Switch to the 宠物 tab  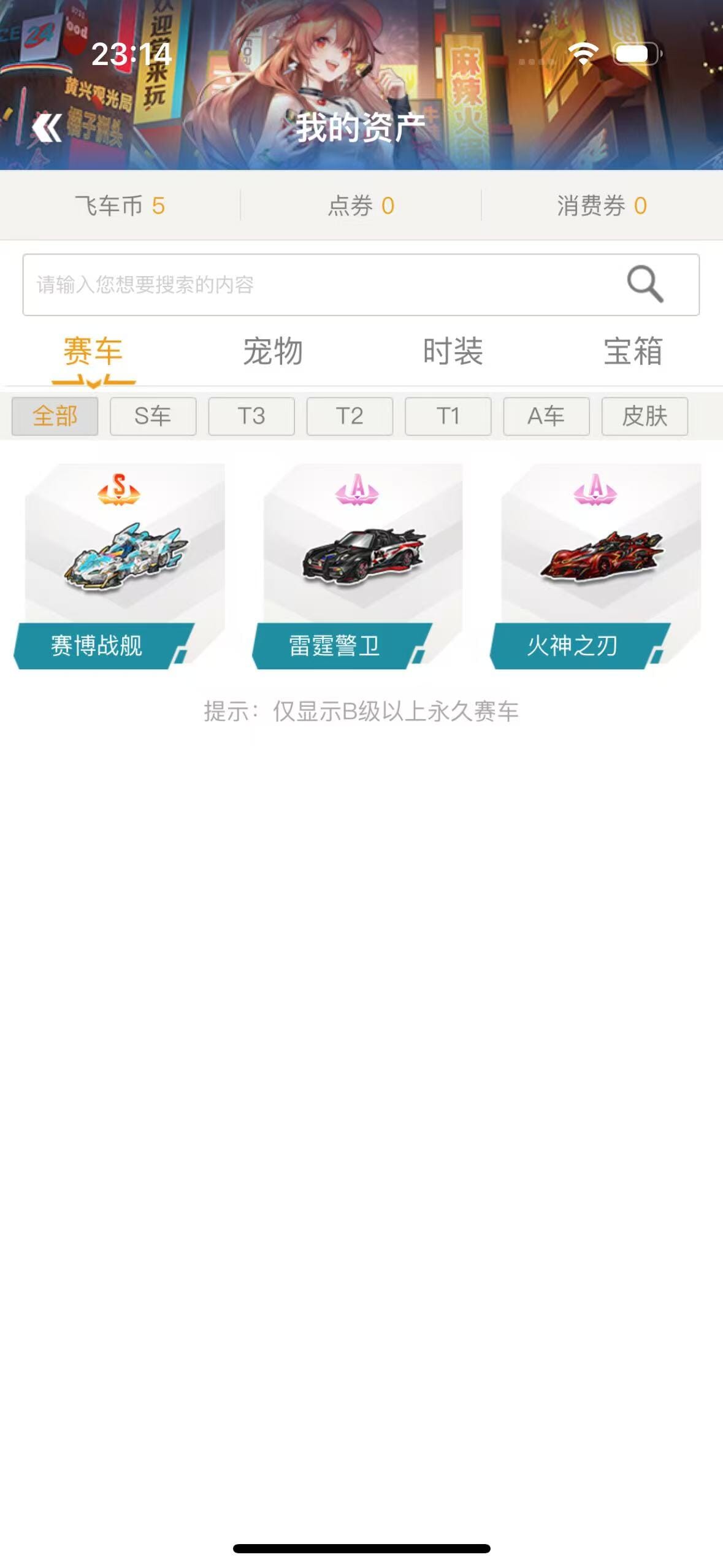(x=273, y=352)
